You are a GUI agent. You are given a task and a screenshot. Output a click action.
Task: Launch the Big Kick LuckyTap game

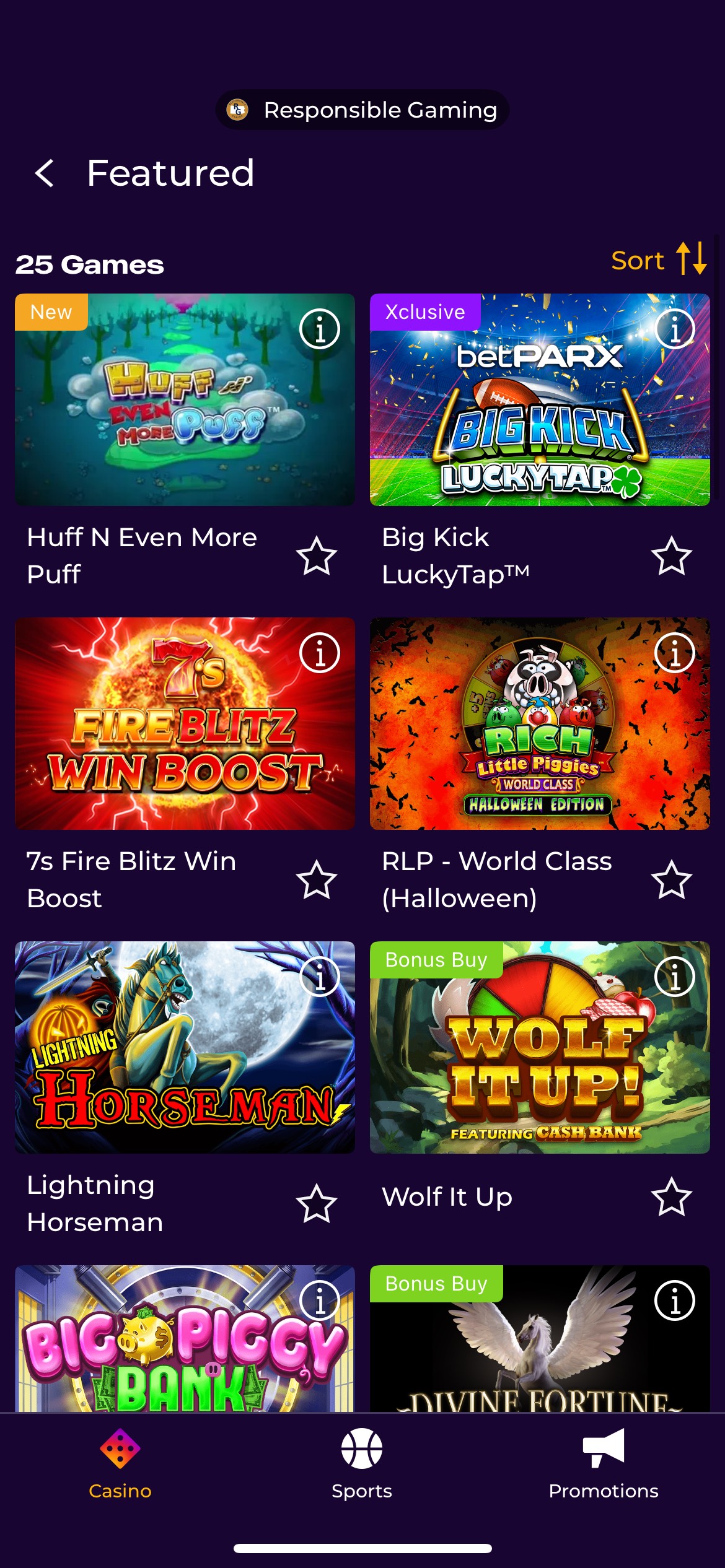540,399
